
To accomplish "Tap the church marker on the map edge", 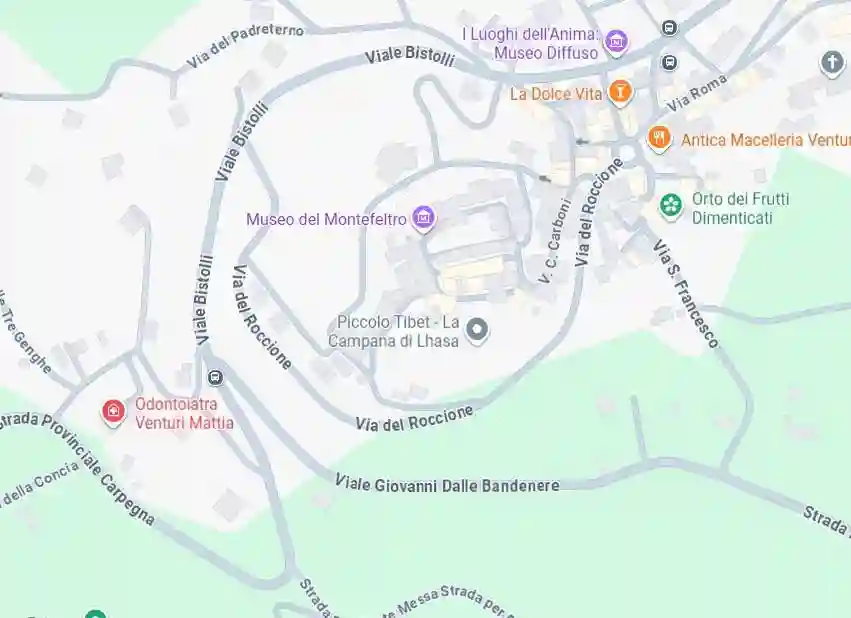I will point(832,63).
